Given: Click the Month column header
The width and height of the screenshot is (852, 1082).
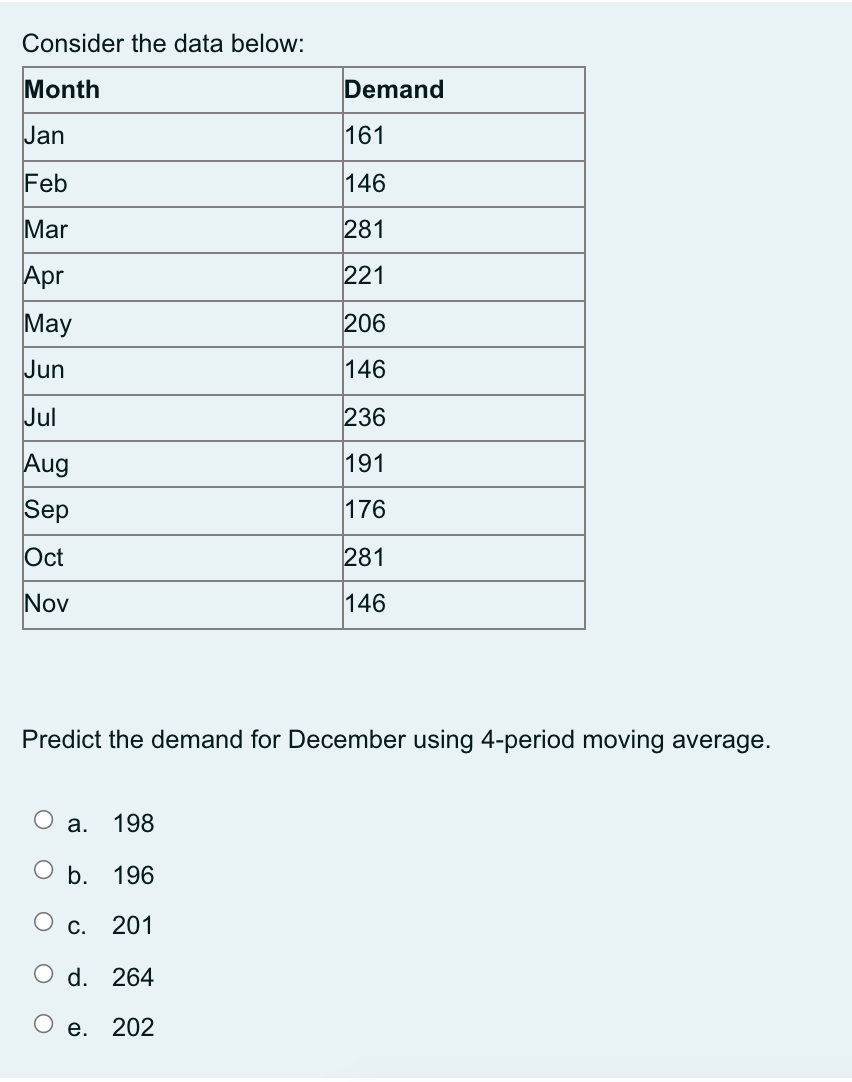Looking at the screenshot, I should [62, 89].
